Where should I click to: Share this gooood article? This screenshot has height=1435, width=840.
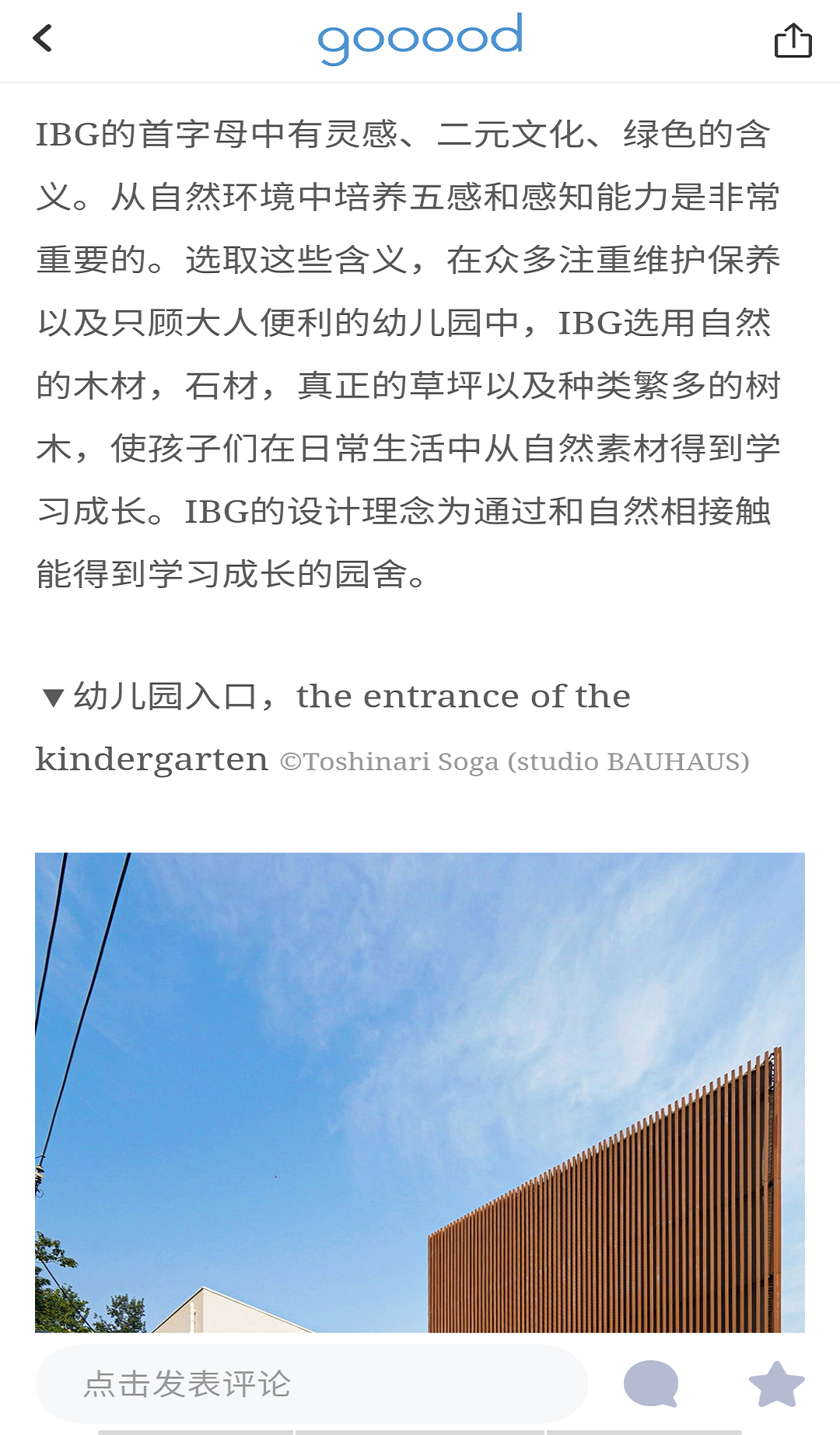[x=793, y=40]
